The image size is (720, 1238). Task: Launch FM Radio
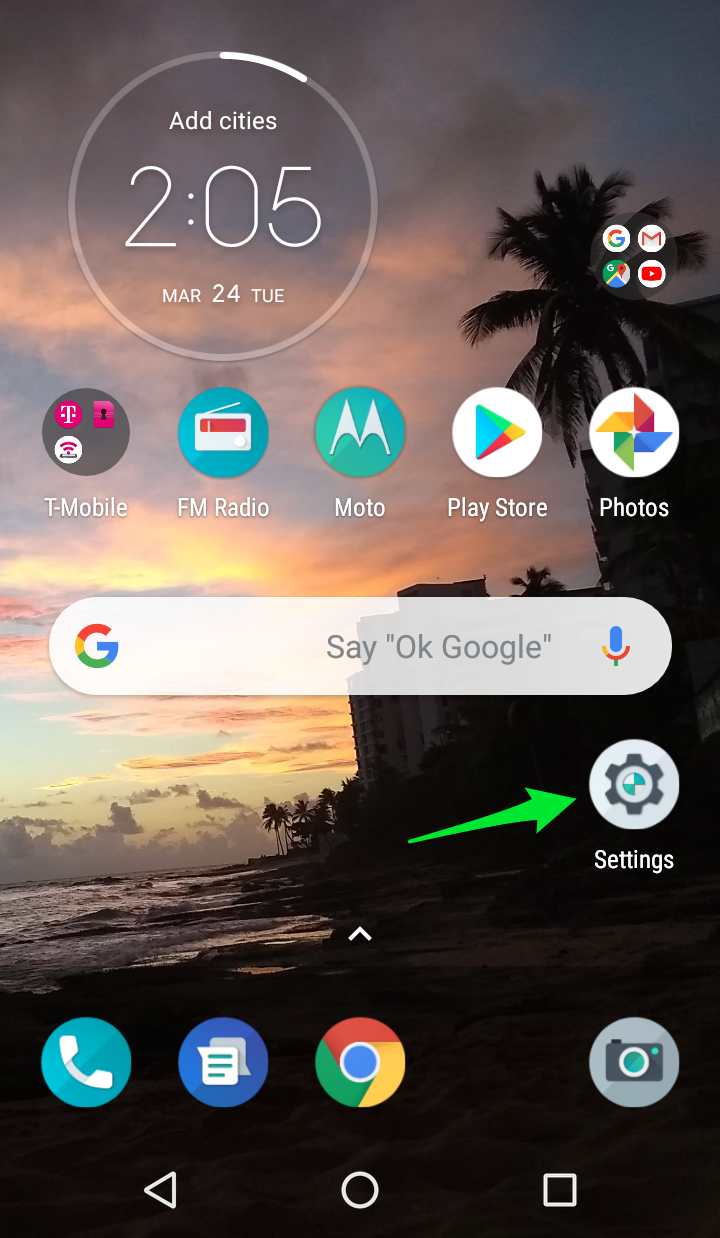(223, 432)
